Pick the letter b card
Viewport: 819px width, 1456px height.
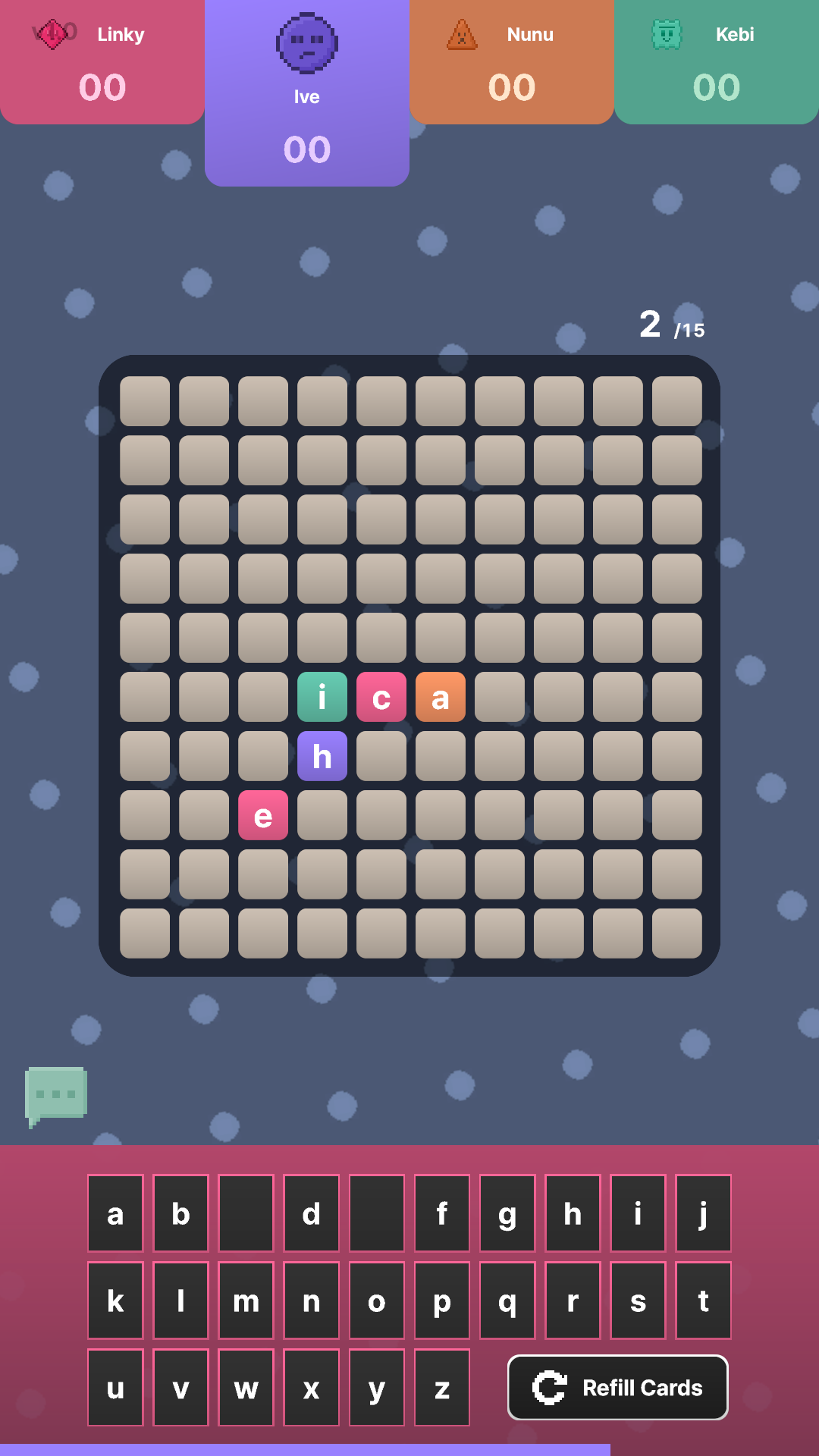click(180, 1213)
